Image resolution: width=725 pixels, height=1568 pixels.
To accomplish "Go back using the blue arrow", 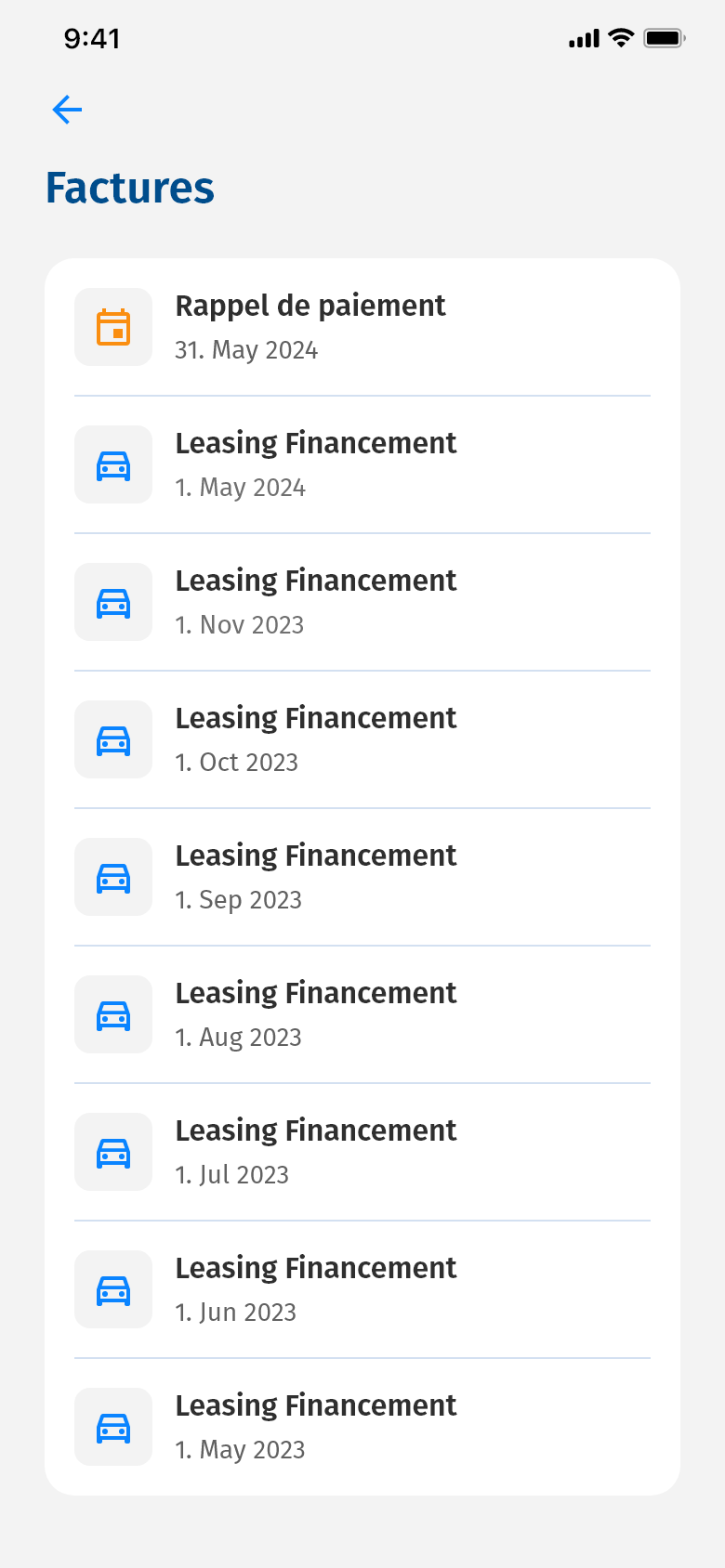I will [x=67, y=110].
